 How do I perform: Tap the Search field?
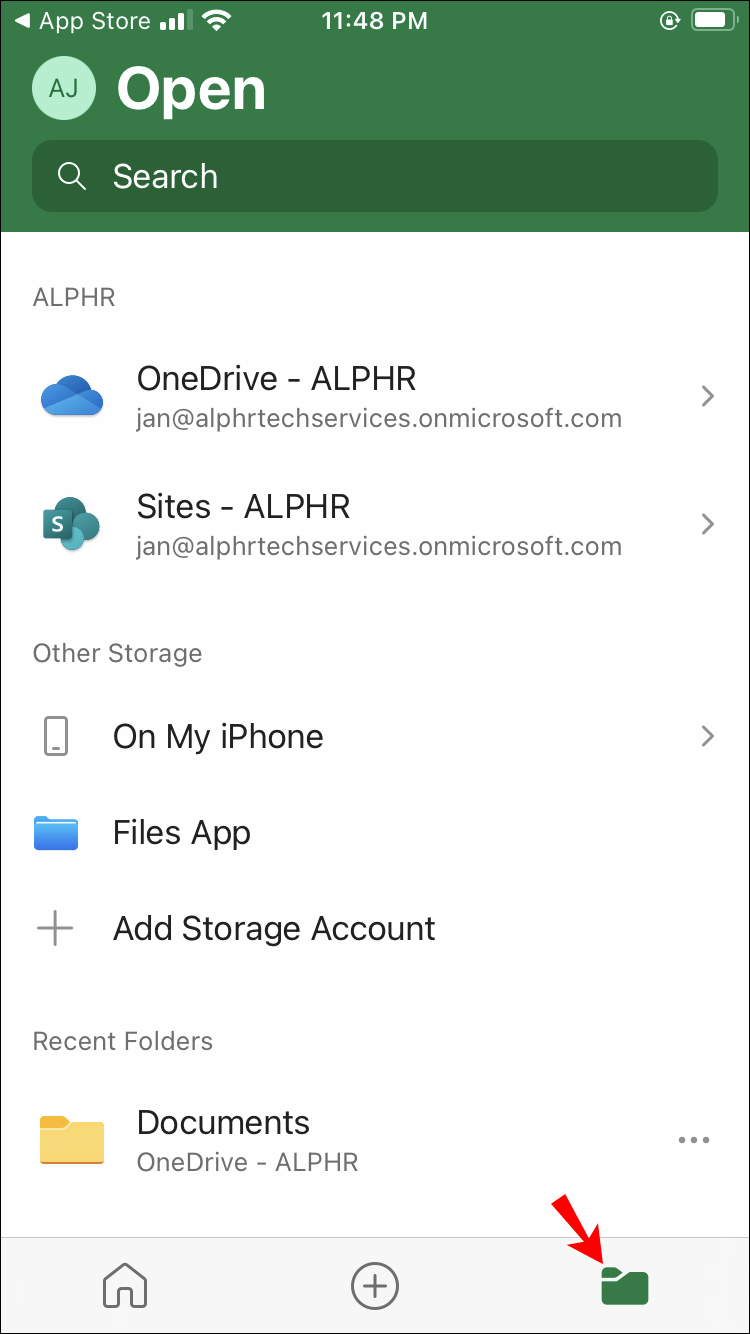tap(375, 176)
